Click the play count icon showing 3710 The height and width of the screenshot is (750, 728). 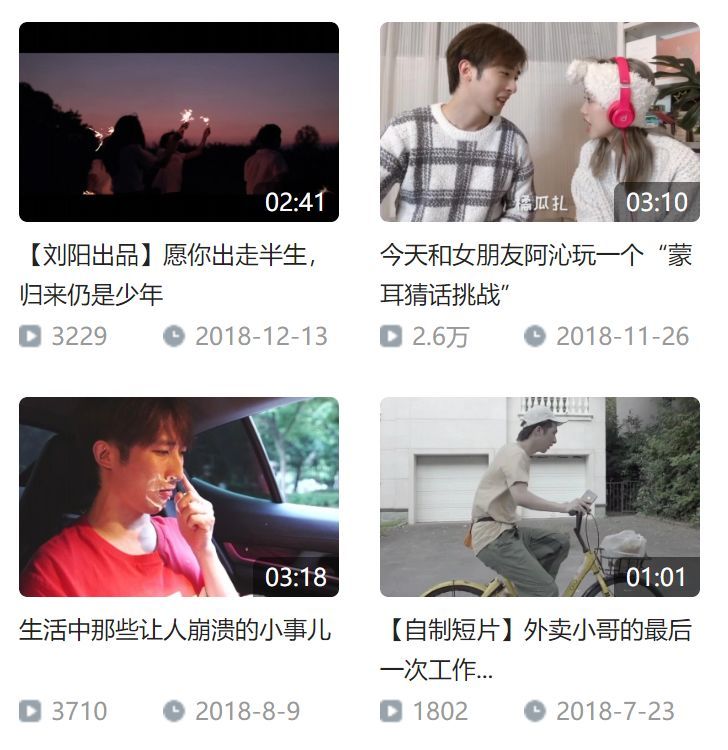tap(31, 712)
